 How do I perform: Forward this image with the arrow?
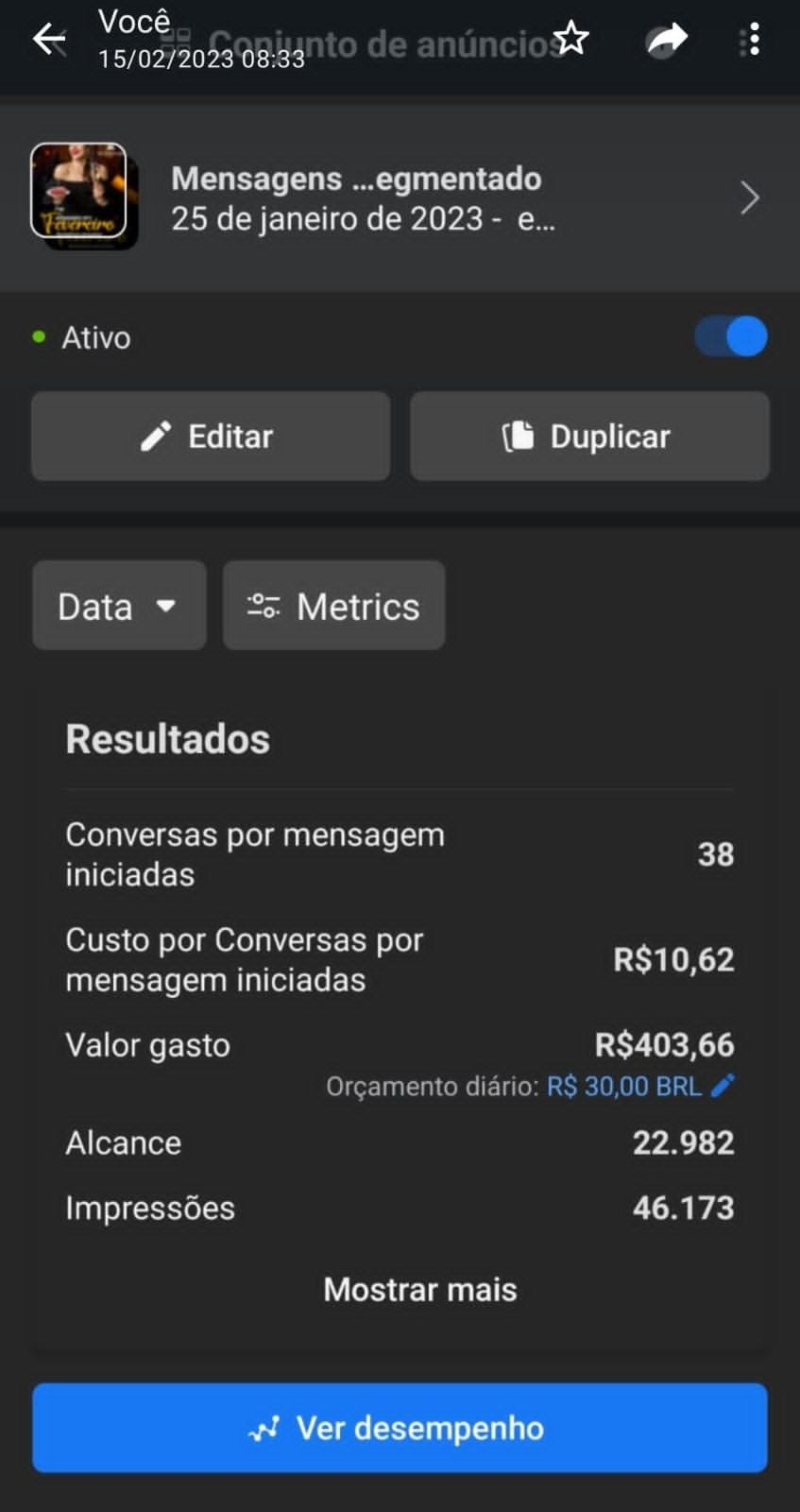(x=667, y=40)
